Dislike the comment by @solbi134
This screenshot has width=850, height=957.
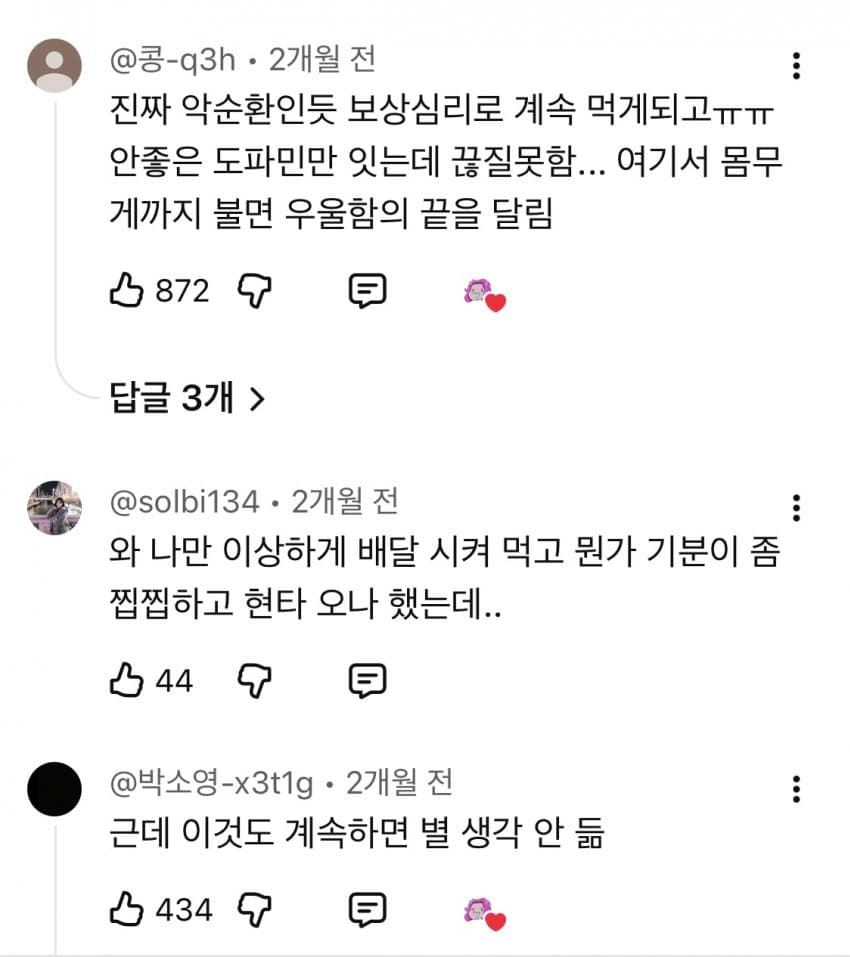click(x=255, y=681)
